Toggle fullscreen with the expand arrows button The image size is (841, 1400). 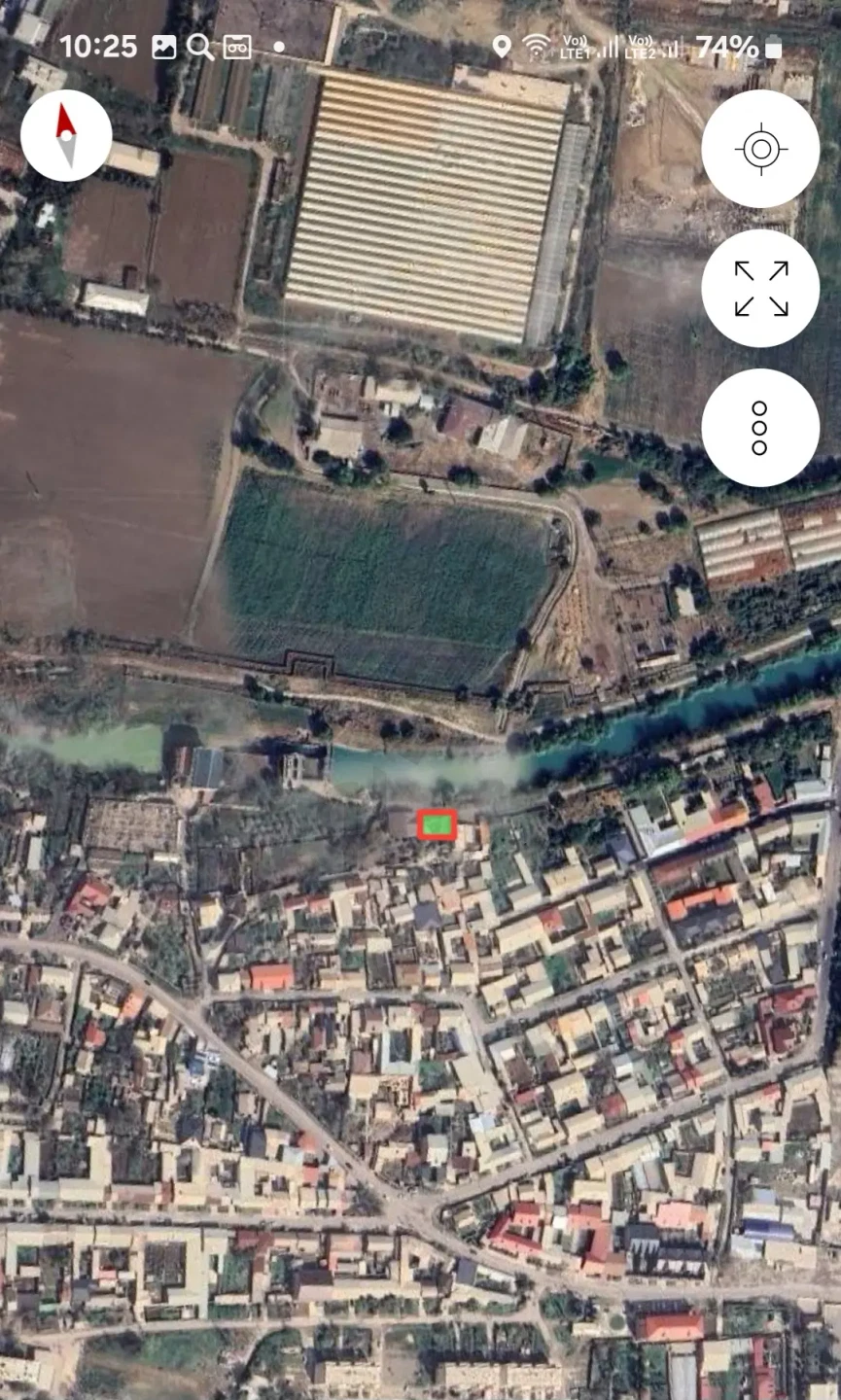(760, 289)
